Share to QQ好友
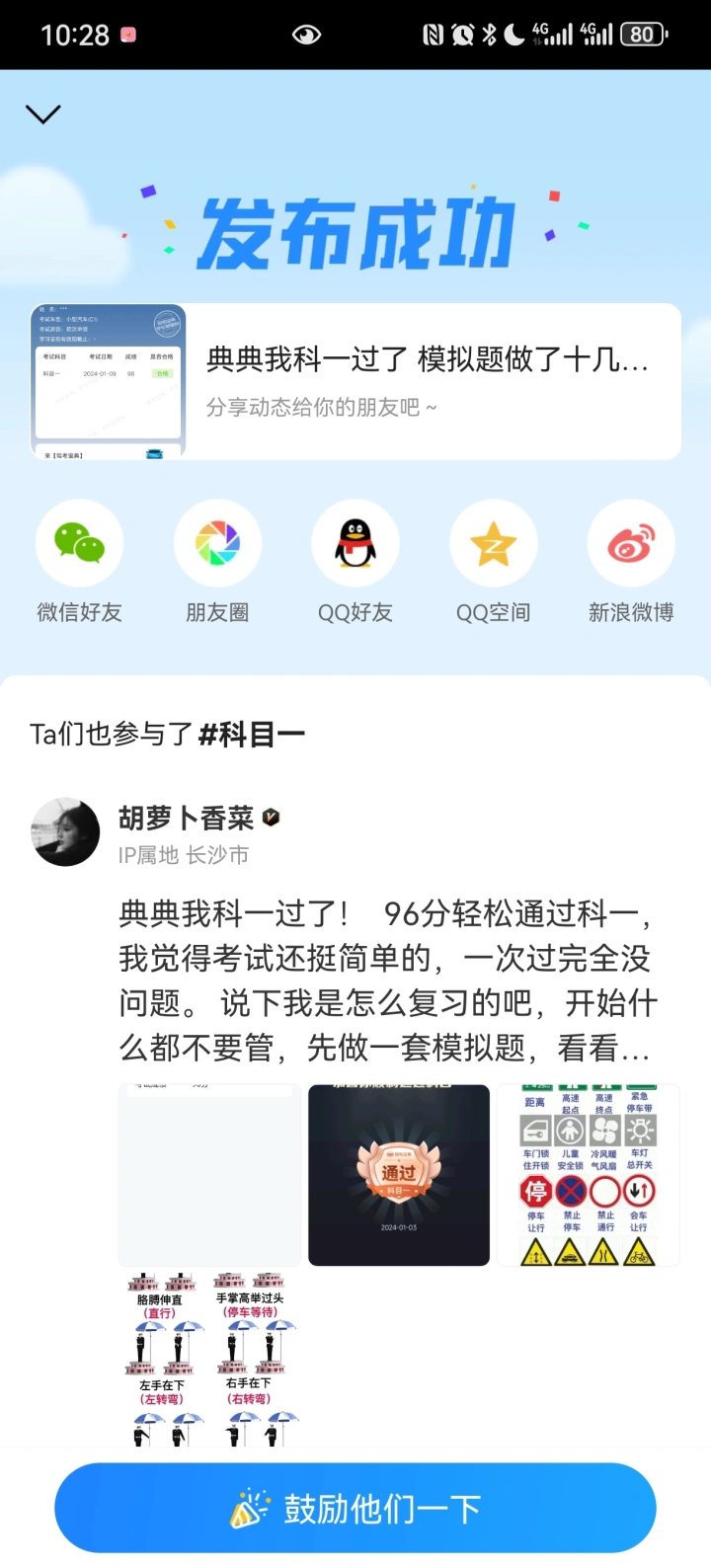Viewport: 711px width, 1568px height. click(x=355, y=544)
